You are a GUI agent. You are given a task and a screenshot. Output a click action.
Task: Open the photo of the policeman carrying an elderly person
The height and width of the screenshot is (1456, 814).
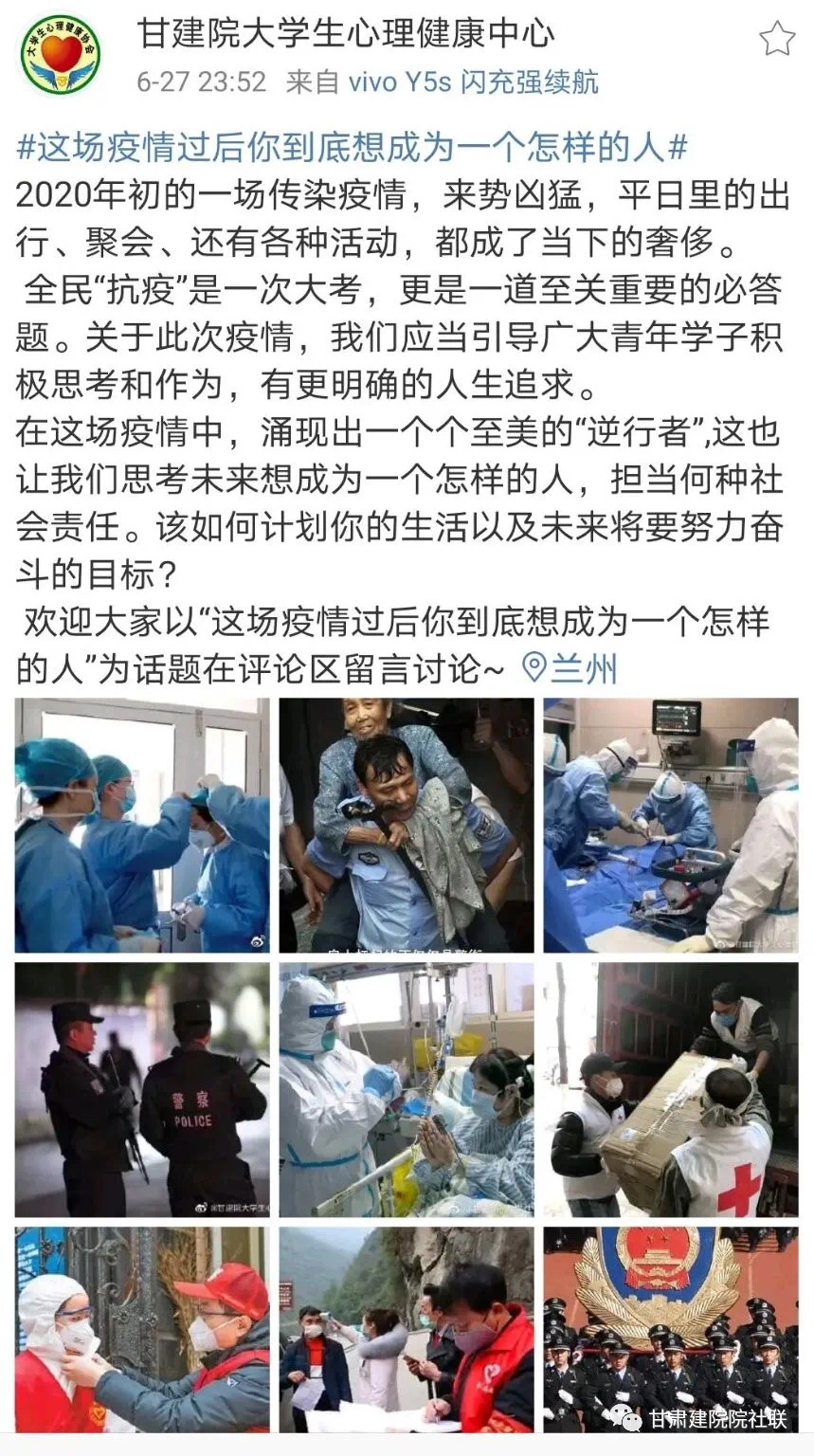407,826
